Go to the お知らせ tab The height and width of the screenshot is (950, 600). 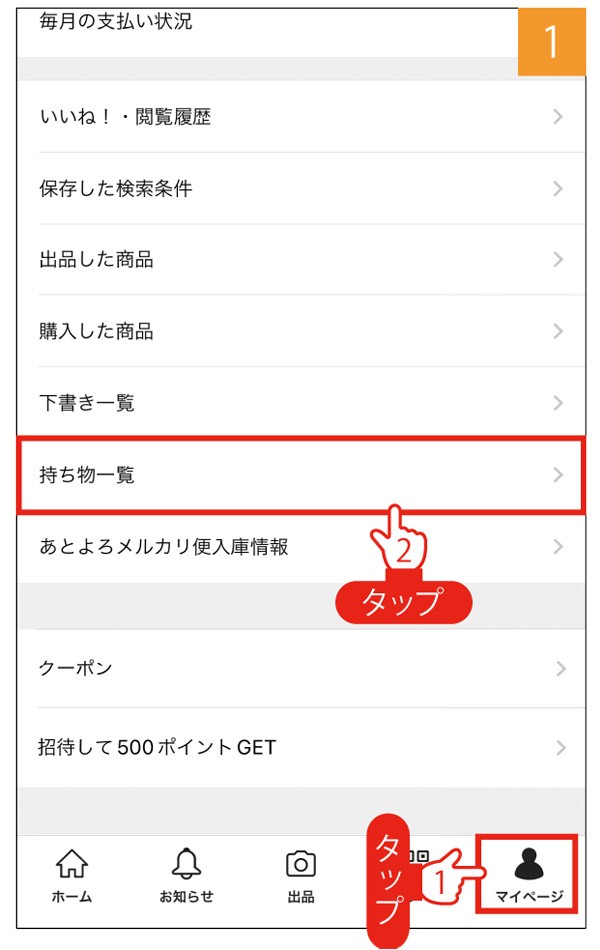(x=186, y=875)
